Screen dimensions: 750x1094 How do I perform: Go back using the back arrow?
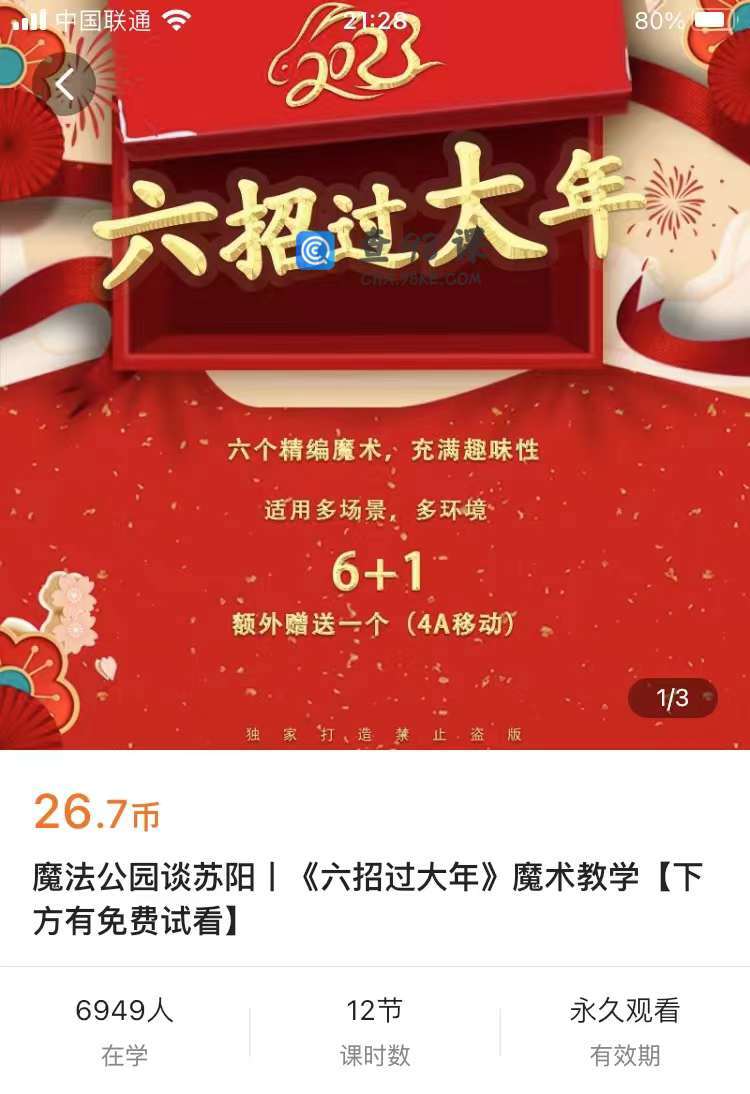[64, 85]
